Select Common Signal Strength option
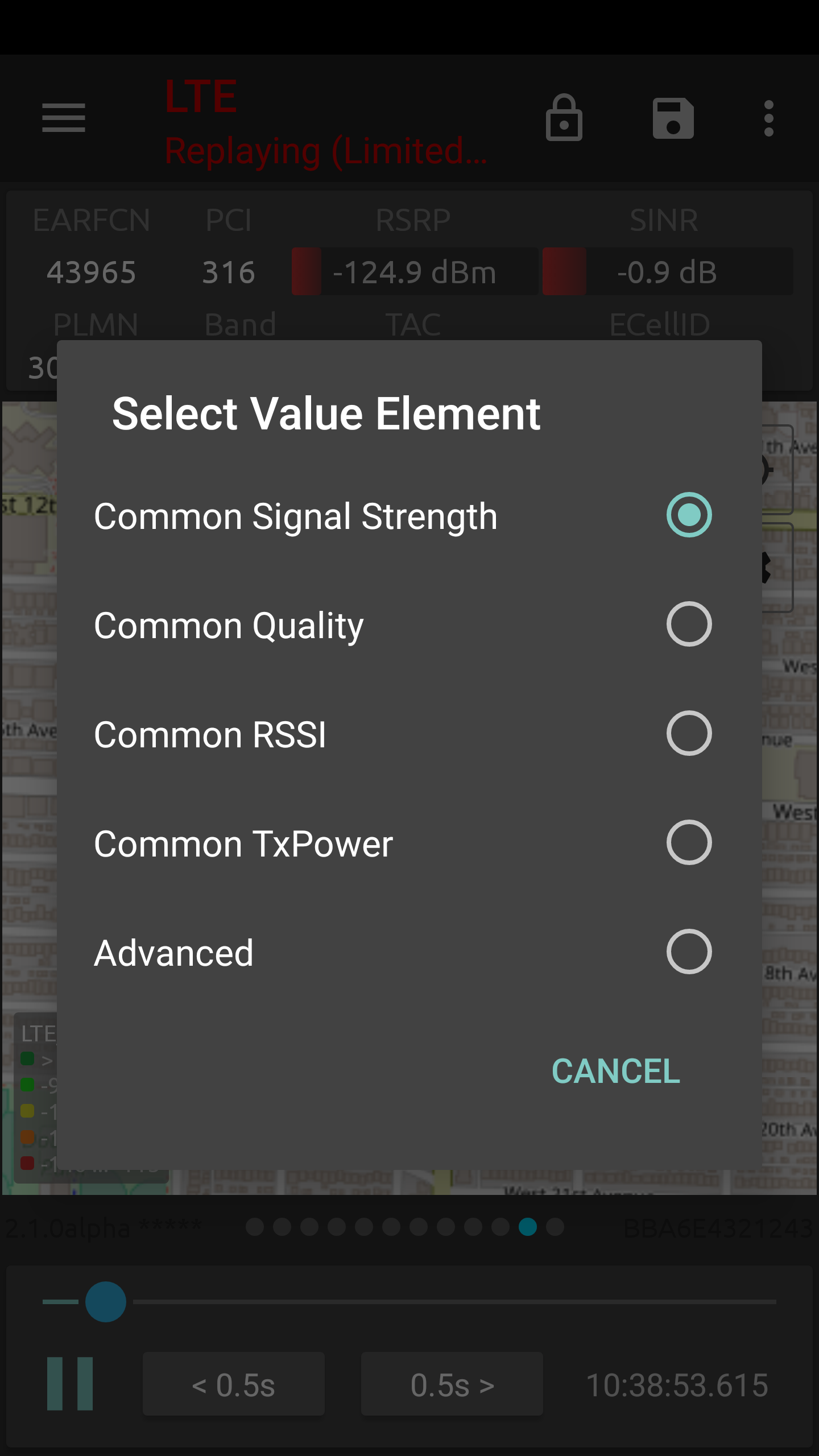819x1456 pixels. (x=409, y=515)
